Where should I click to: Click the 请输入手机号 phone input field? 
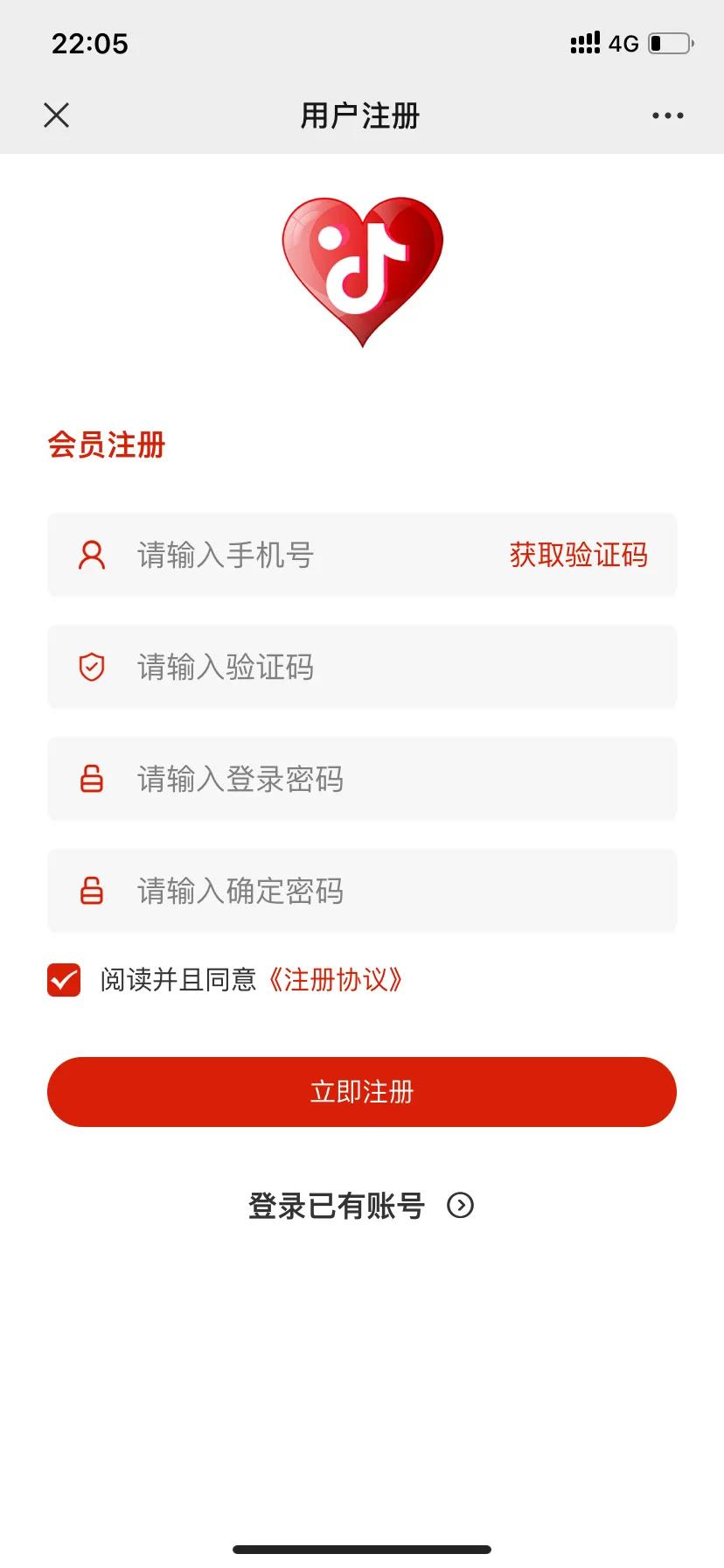(262, 555)
